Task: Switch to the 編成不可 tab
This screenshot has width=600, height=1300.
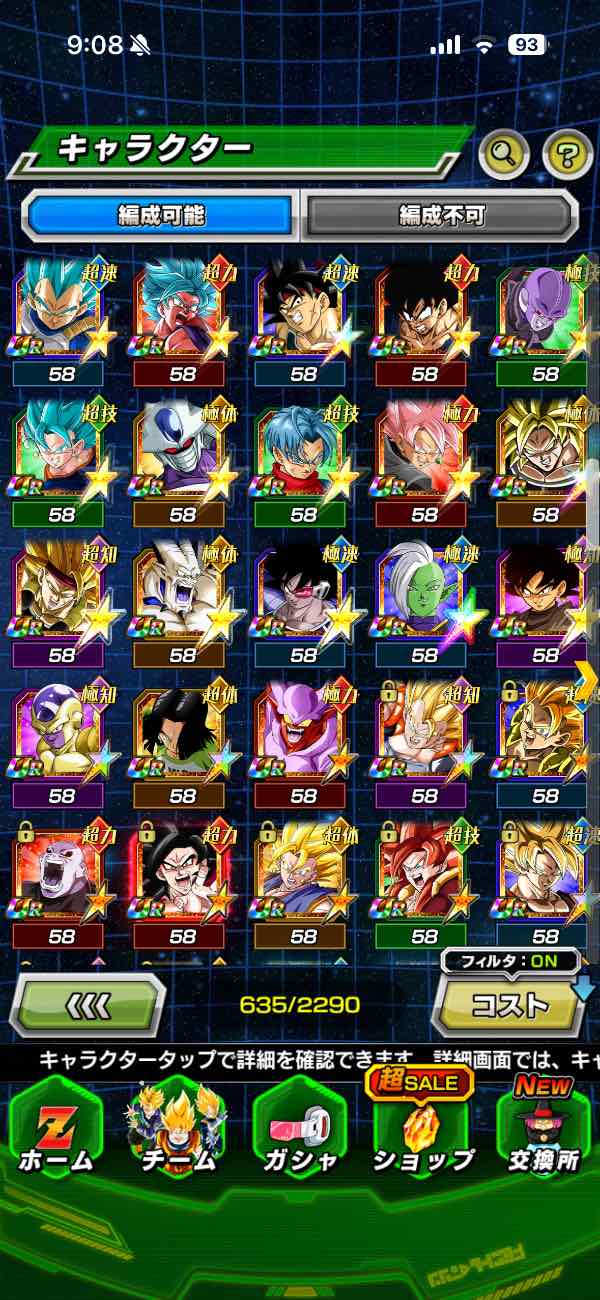Action: coord(441,215)
